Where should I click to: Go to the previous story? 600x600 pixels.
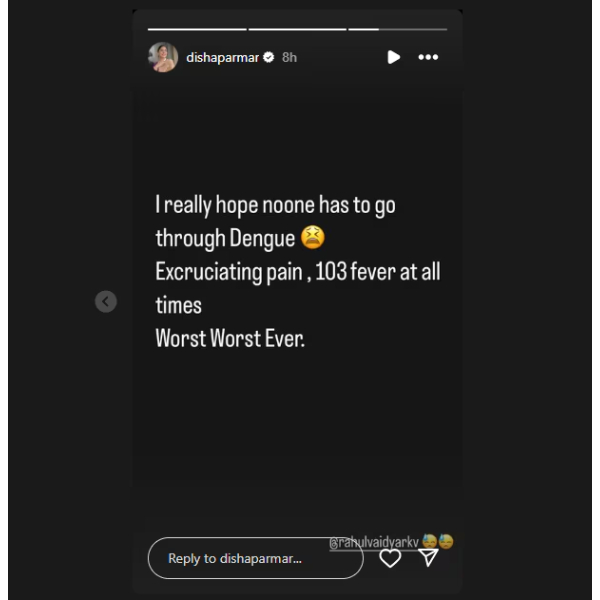(106, 301)
